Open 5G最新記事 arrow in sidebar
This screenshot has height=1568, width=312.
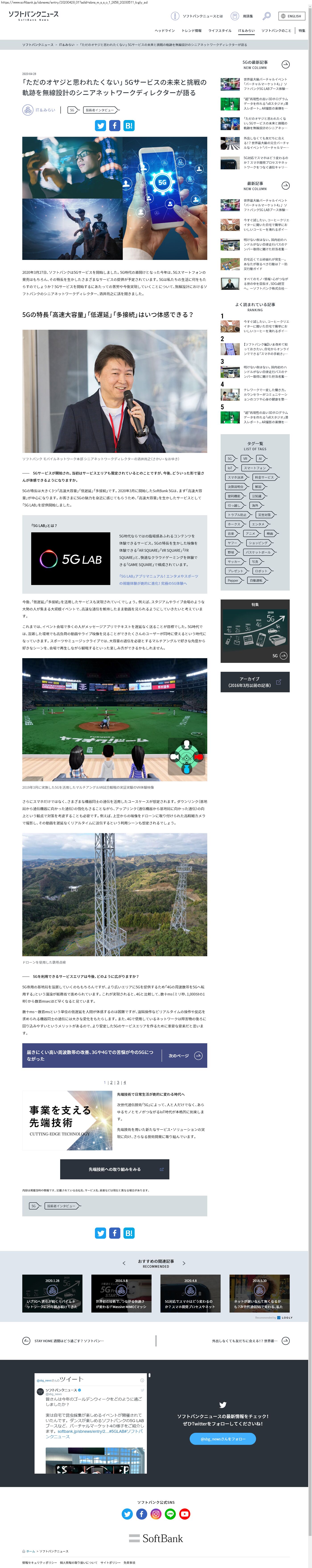click(x=285, y=64)
